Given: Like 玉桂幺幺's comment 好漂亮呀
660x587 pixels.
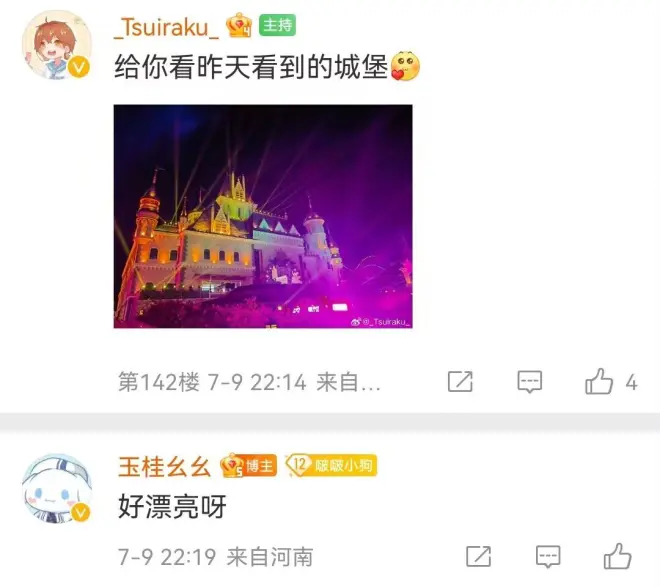Looking at the screenshot, I should pos(617,556).
